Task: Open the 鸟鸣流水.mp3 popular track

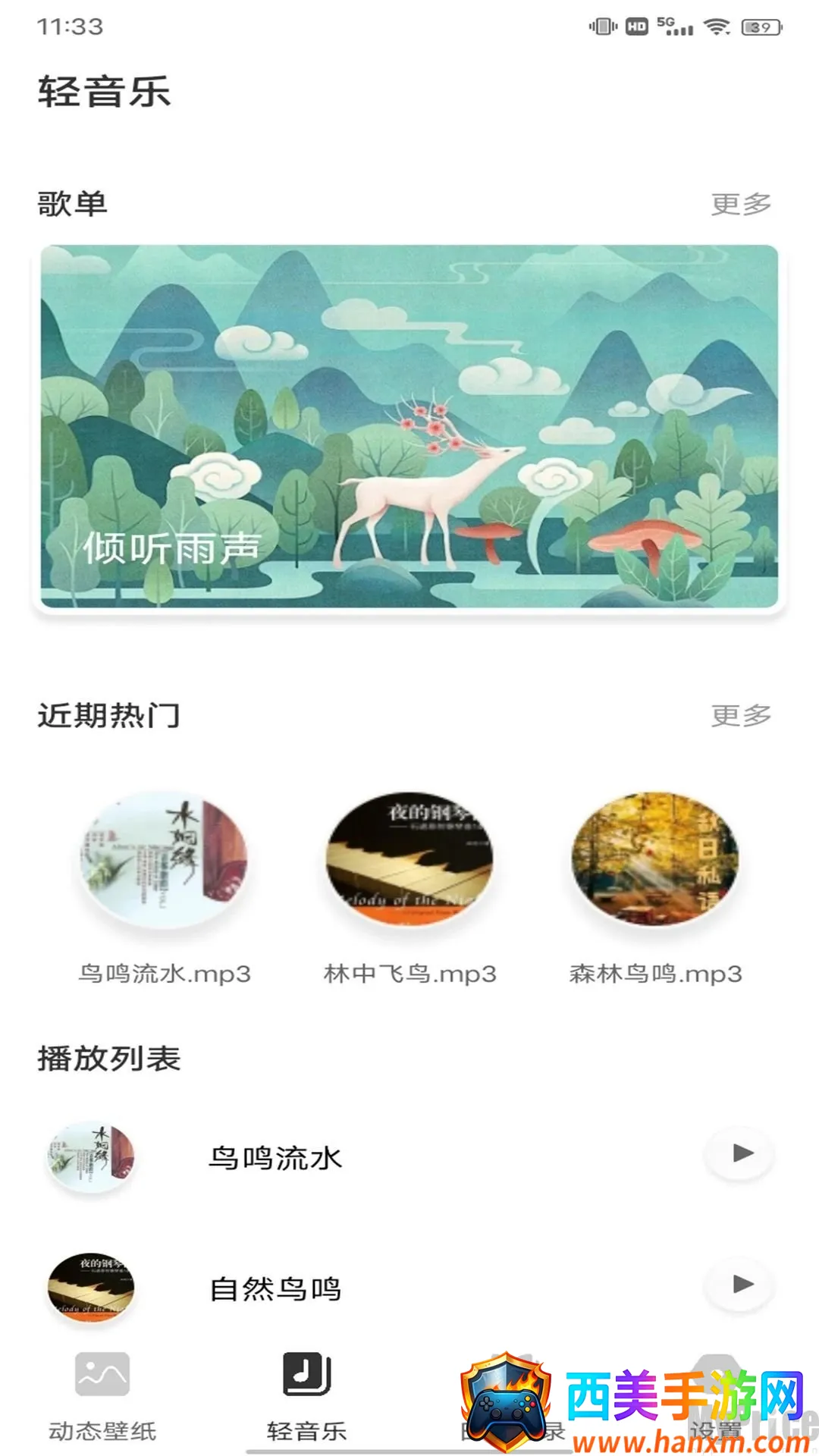Action: click(x=165, y=860)
